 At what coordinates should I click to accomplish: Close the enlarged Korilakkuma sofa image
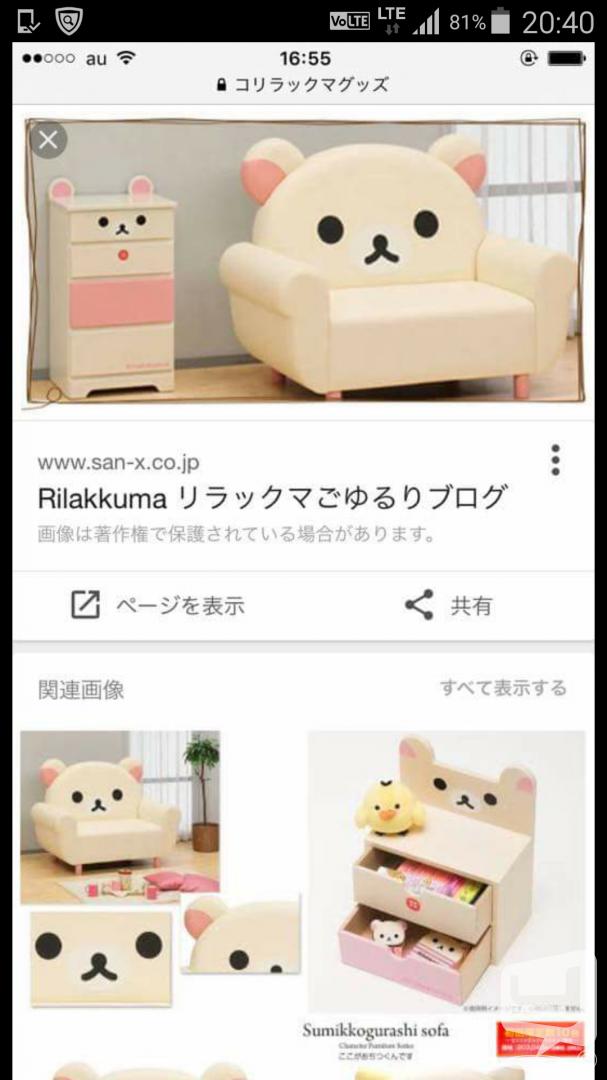48,141
